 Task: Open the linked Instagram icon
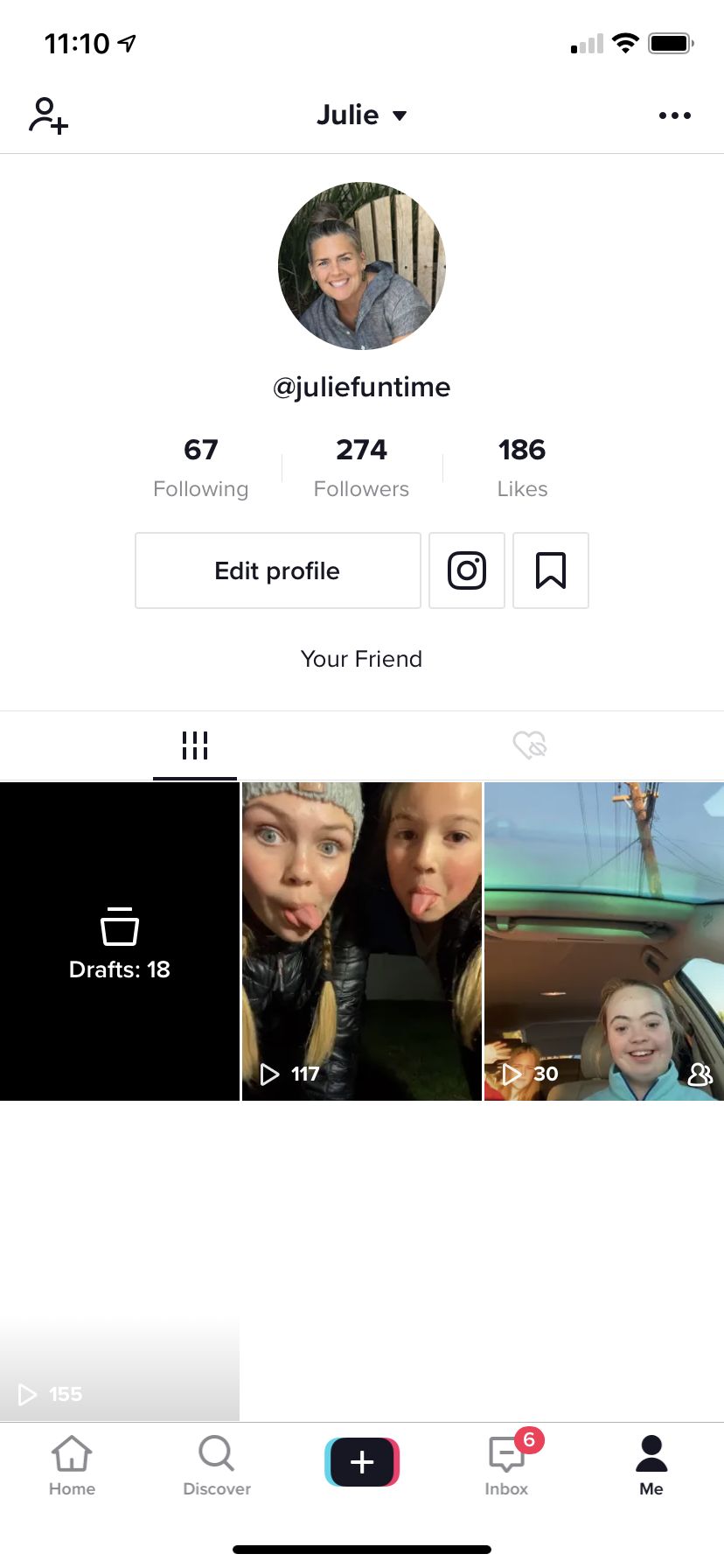pyautogui.click(x=467, y=570)
